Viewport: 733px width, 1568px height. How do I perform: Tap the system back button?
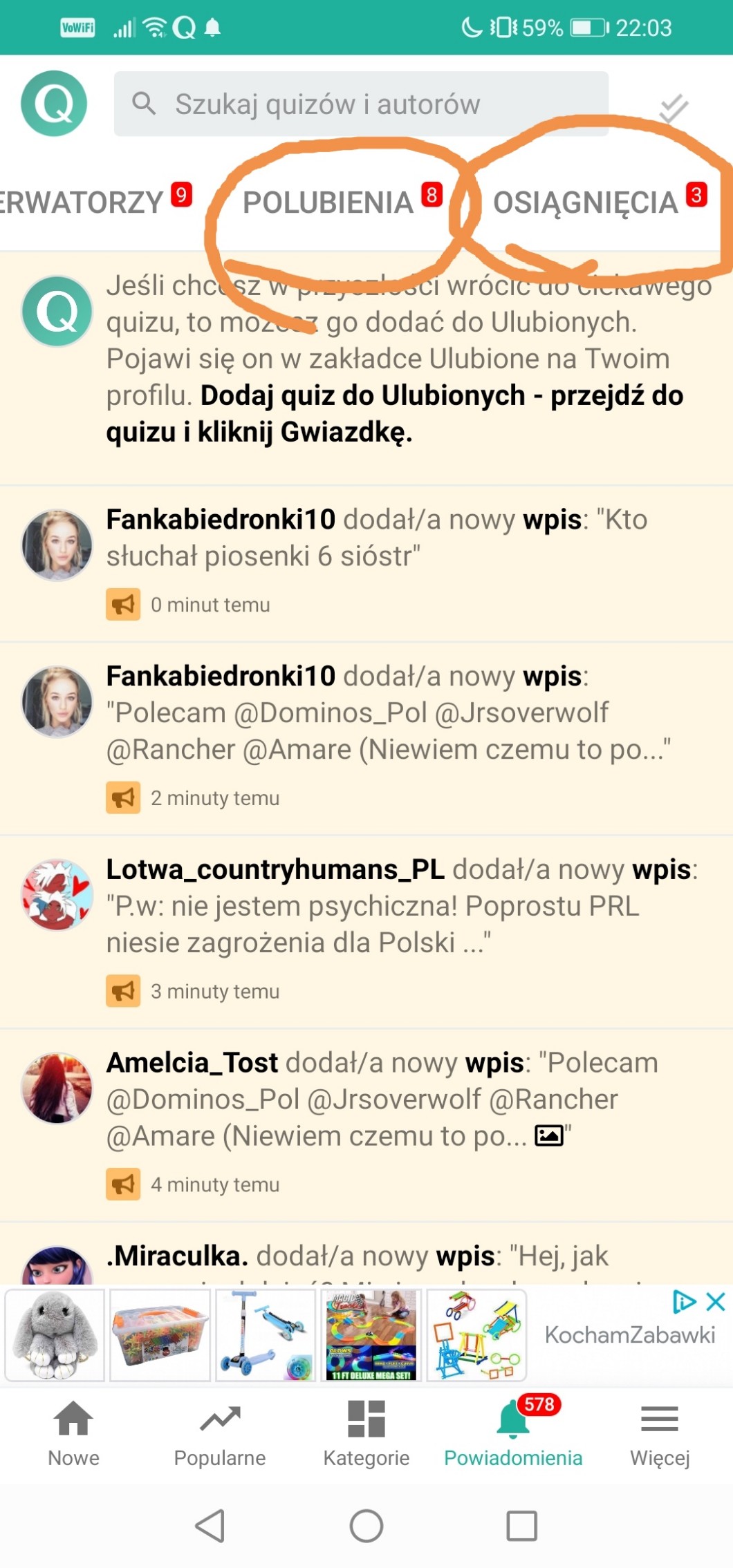pyautogui.click(x=210, y=1525)
